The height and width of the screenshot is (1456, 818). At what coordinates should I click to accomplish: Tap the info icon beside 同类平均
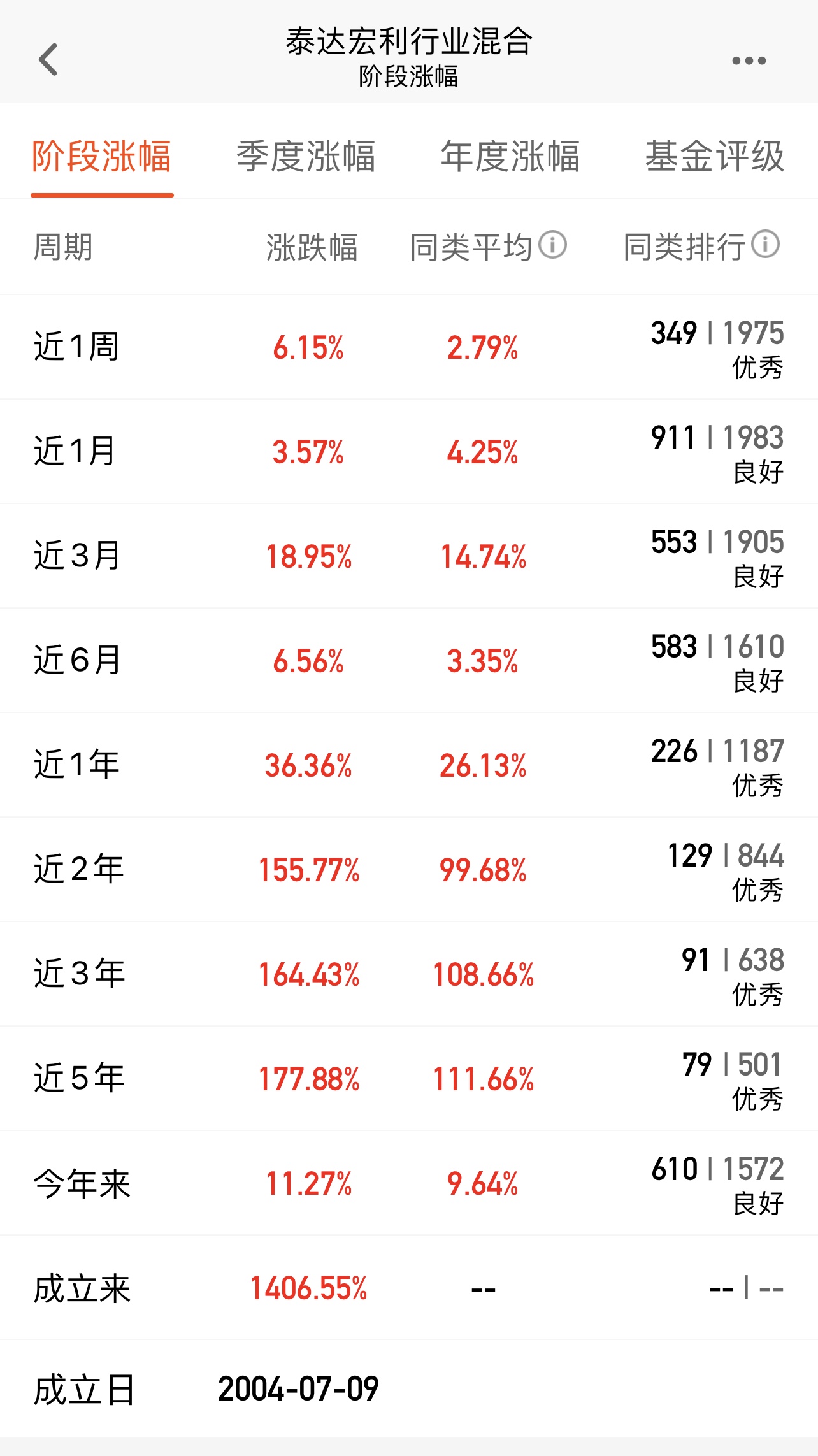click(x=552, y=244)
